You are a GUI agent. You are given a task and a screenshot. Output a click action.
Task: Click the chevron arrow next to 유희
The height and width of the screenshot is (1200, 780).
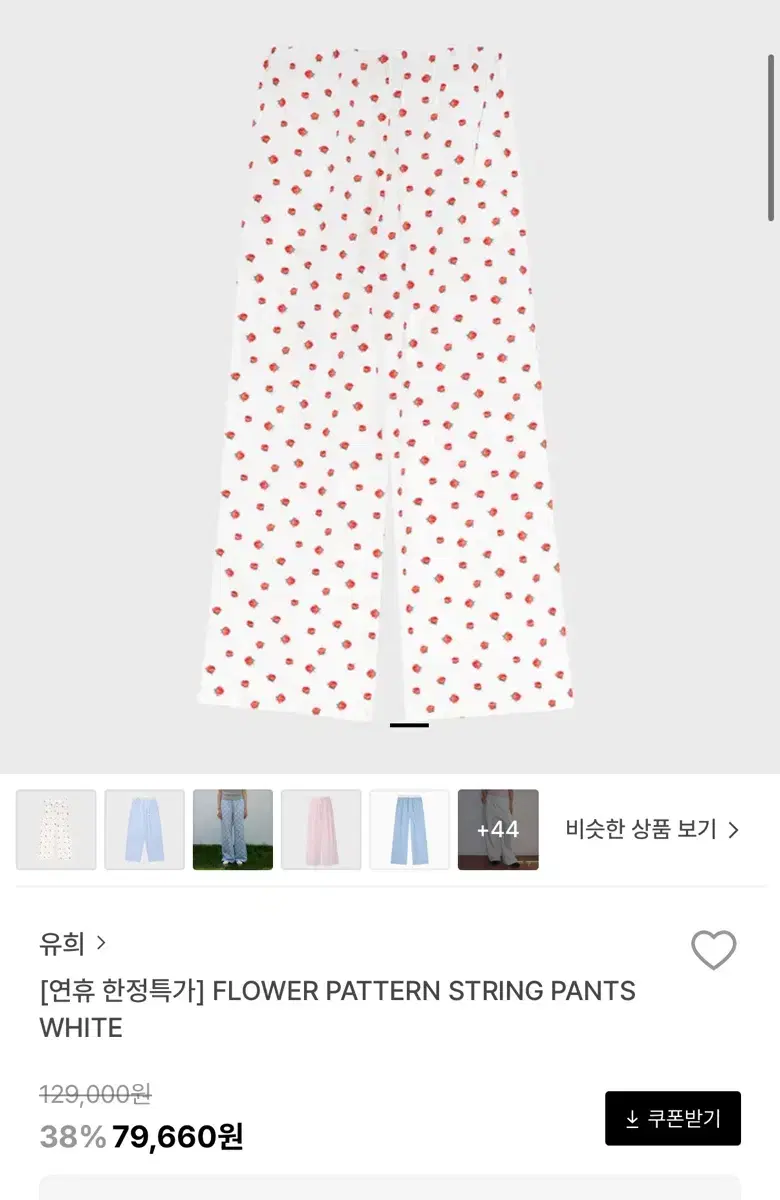point(102,943)
